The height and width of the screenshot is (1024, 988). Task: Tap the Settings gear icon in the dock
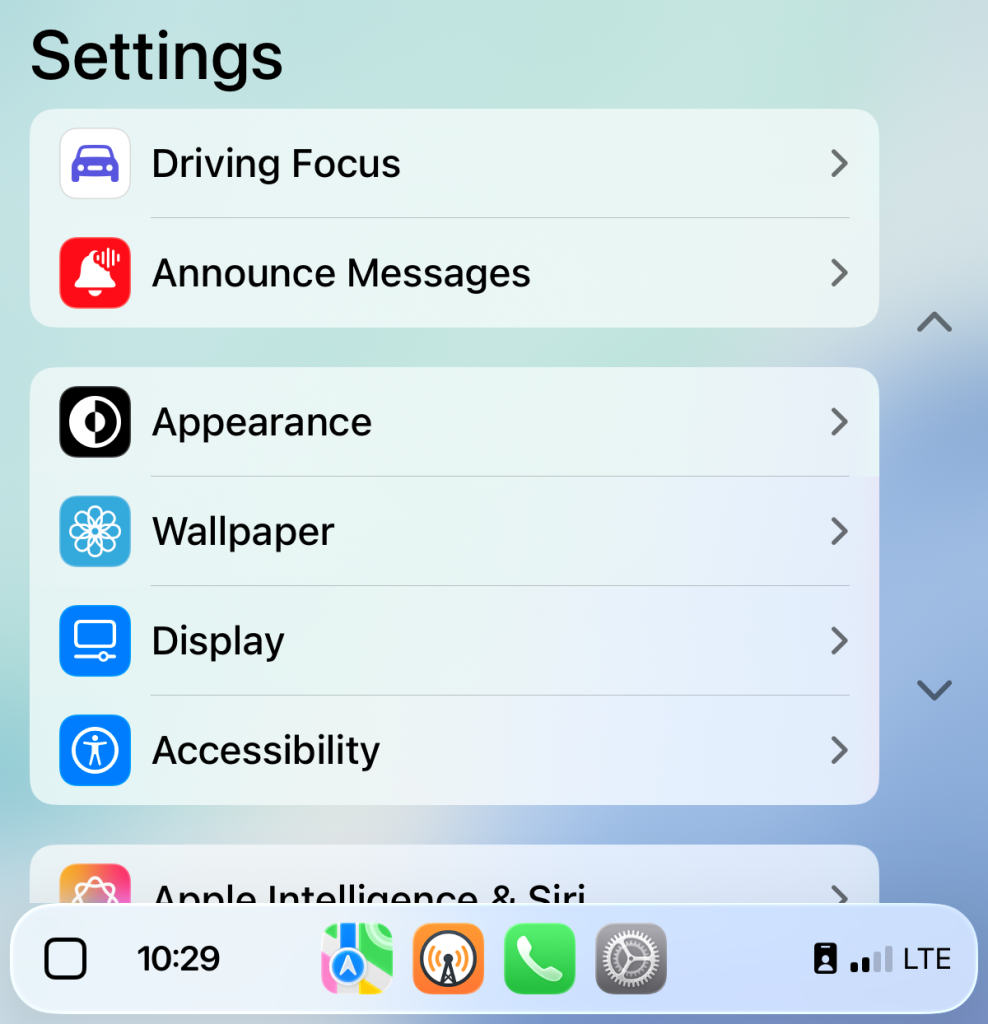tap(631, 959)
